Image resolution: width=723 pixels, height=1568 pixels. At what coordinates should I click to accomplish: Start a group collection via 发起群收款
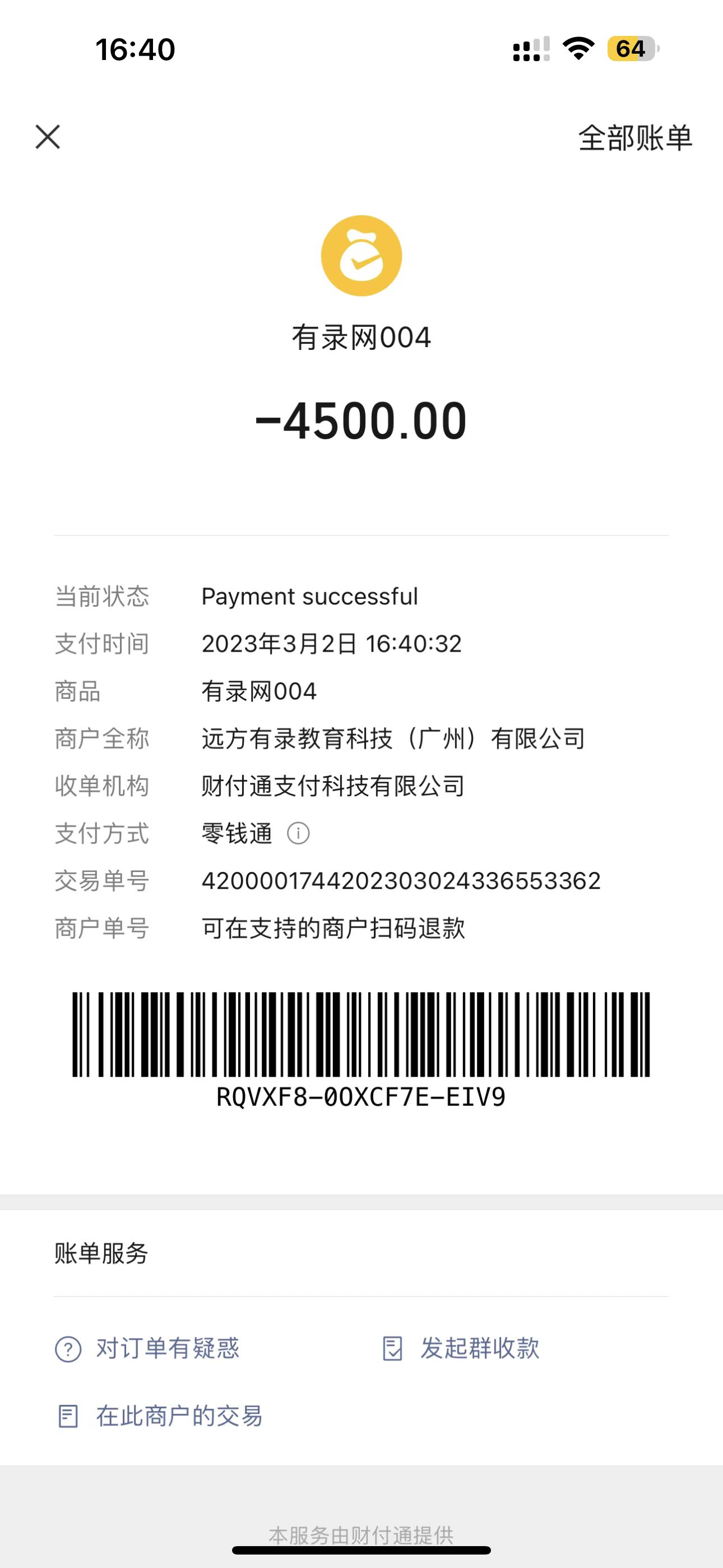pos(461,1348)
